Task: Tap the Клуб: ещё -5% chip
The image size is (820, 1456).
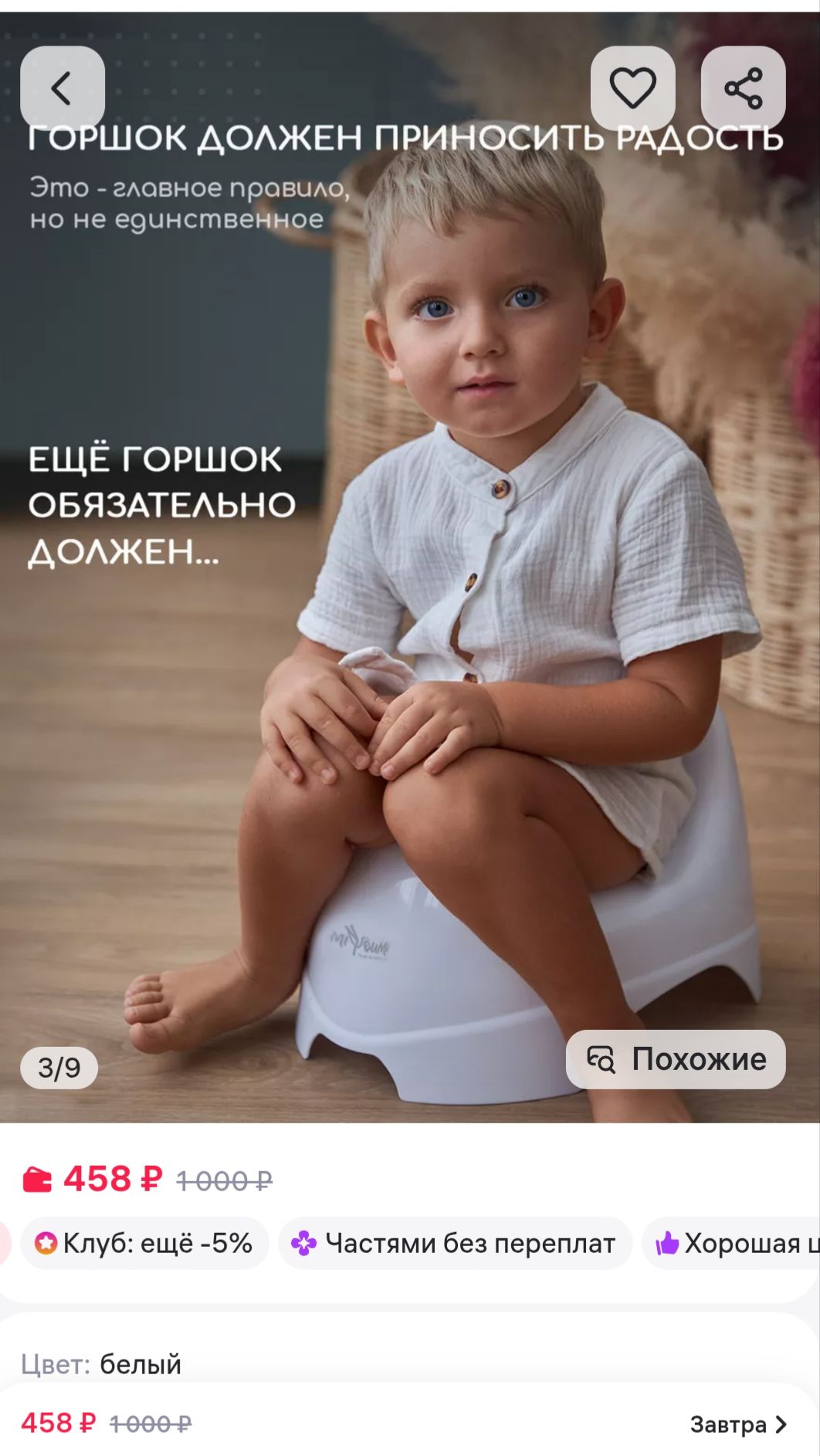Action: click(x=144, y=1243)
